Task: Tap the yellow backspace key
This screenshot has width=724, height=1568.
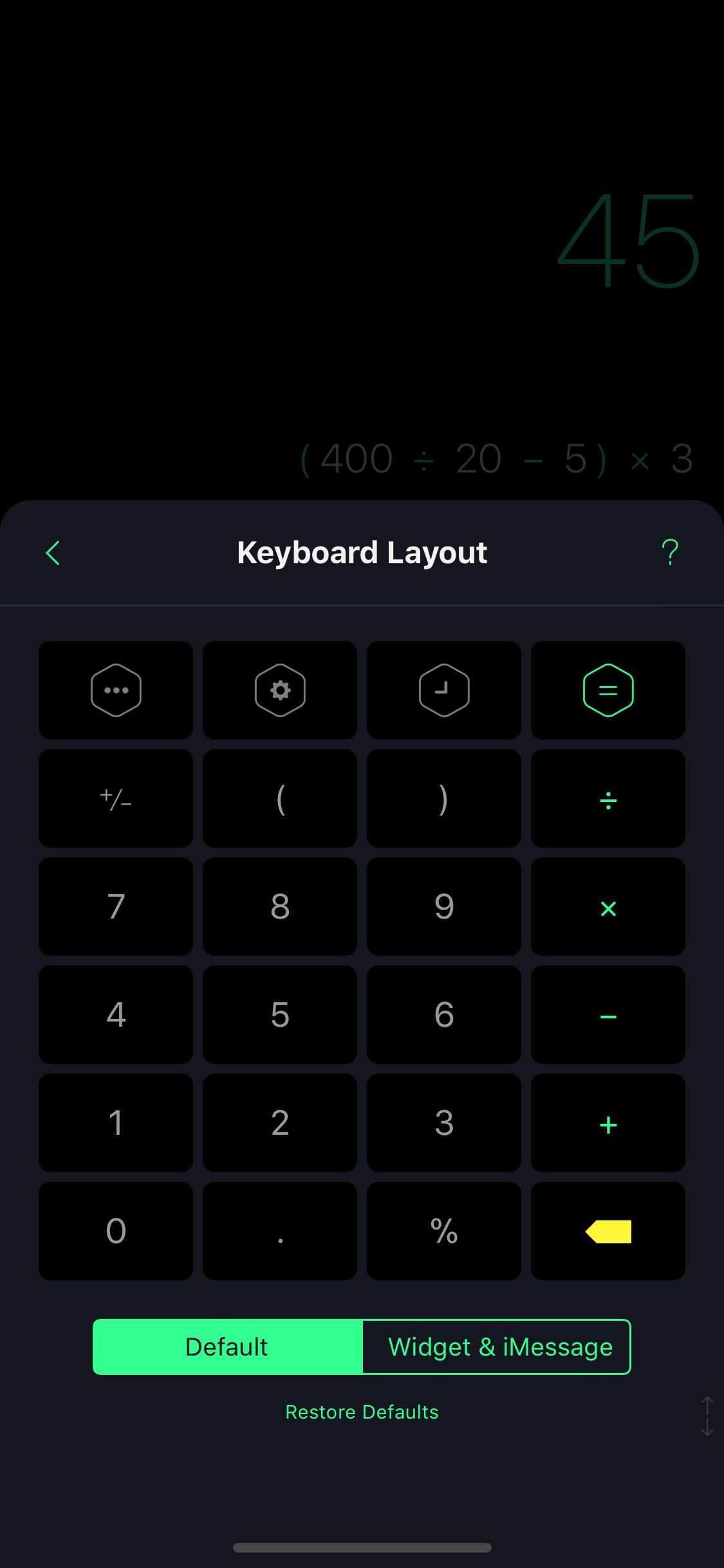Action: pyautogui.click(x=608, y=1231)
